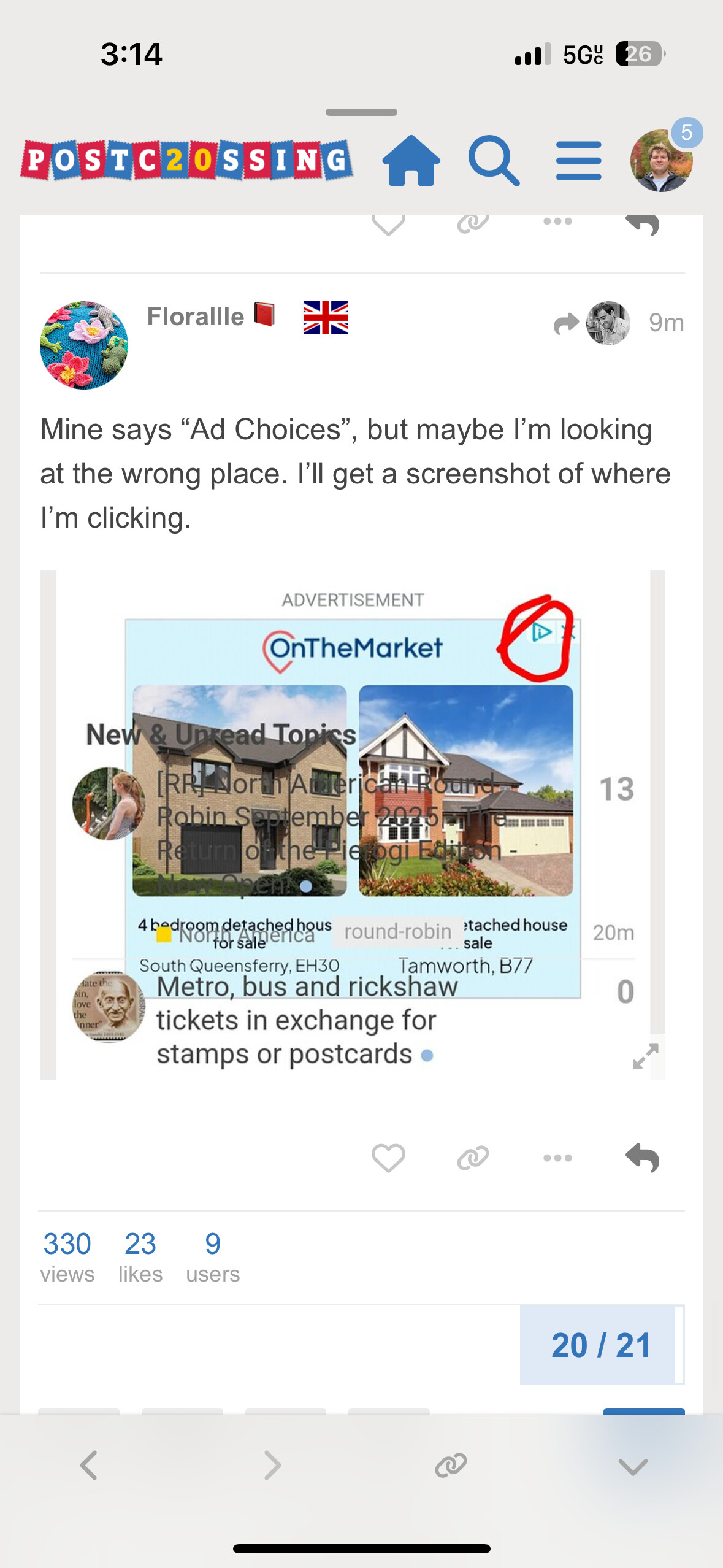
Task: Collapse the browser with down chevron
Action: tap(633, 1467)
